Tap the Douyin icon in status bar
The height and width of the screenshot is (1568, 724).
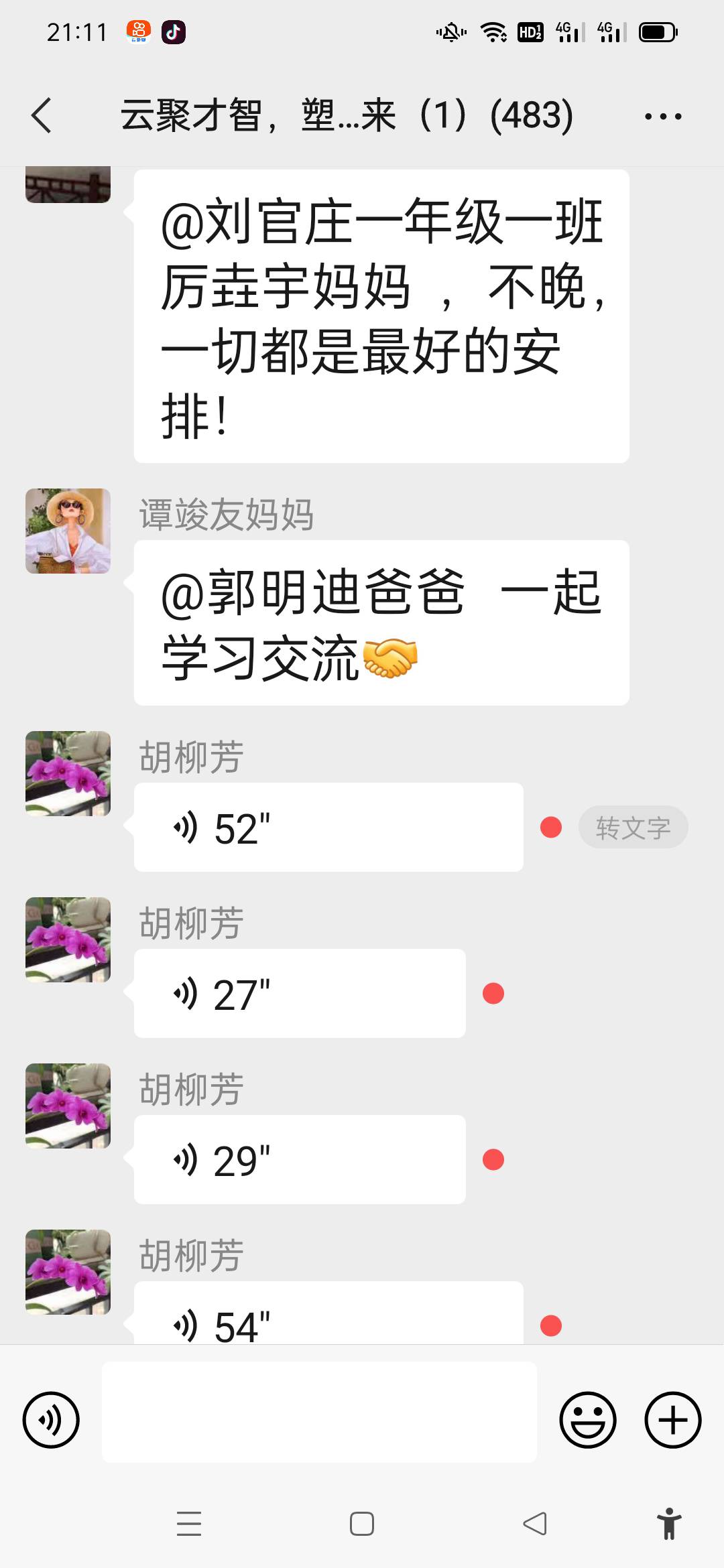pyautogui.click(x=174, y=30)
